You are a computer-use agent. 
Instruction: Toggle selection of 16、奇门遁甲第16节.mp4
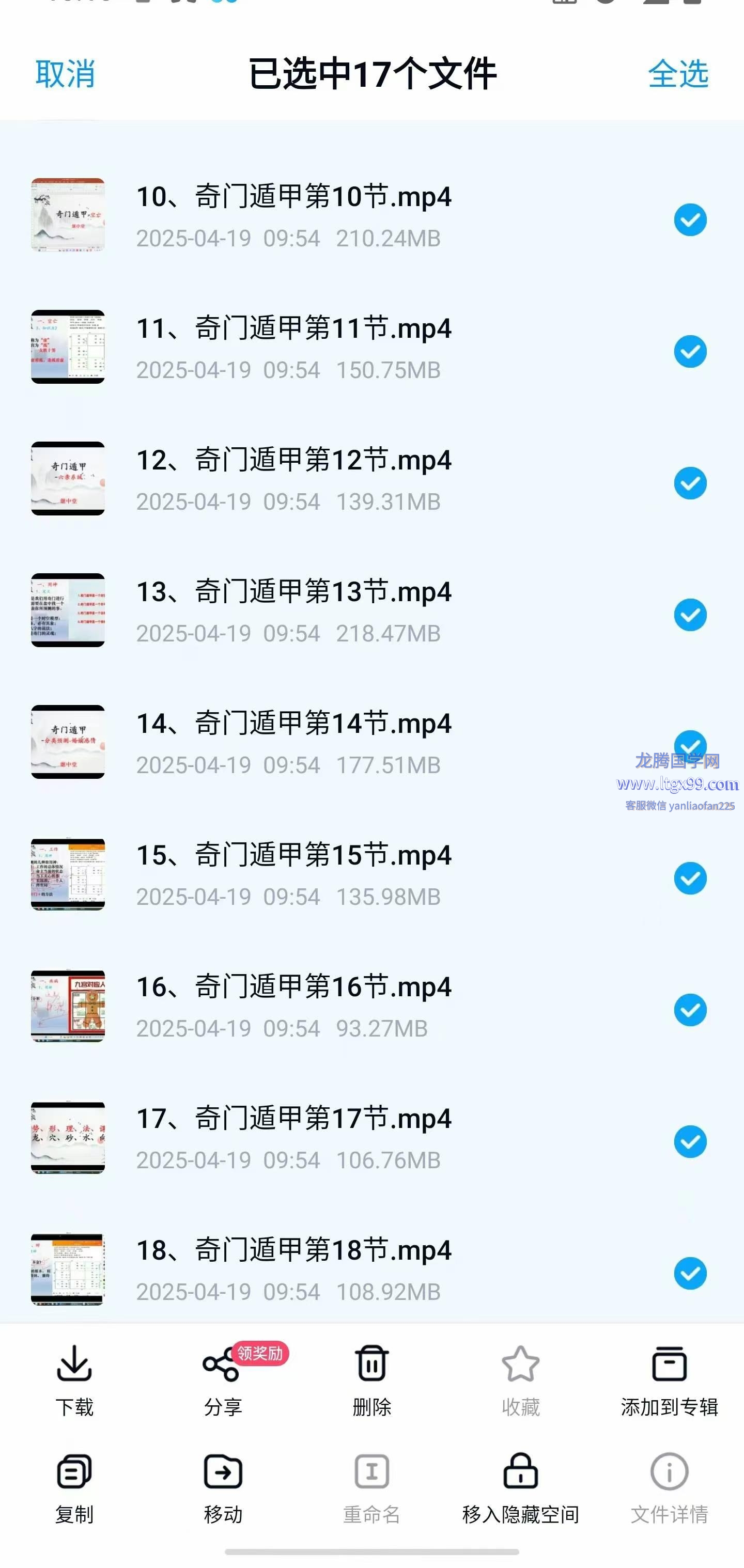coord(690,1010)
